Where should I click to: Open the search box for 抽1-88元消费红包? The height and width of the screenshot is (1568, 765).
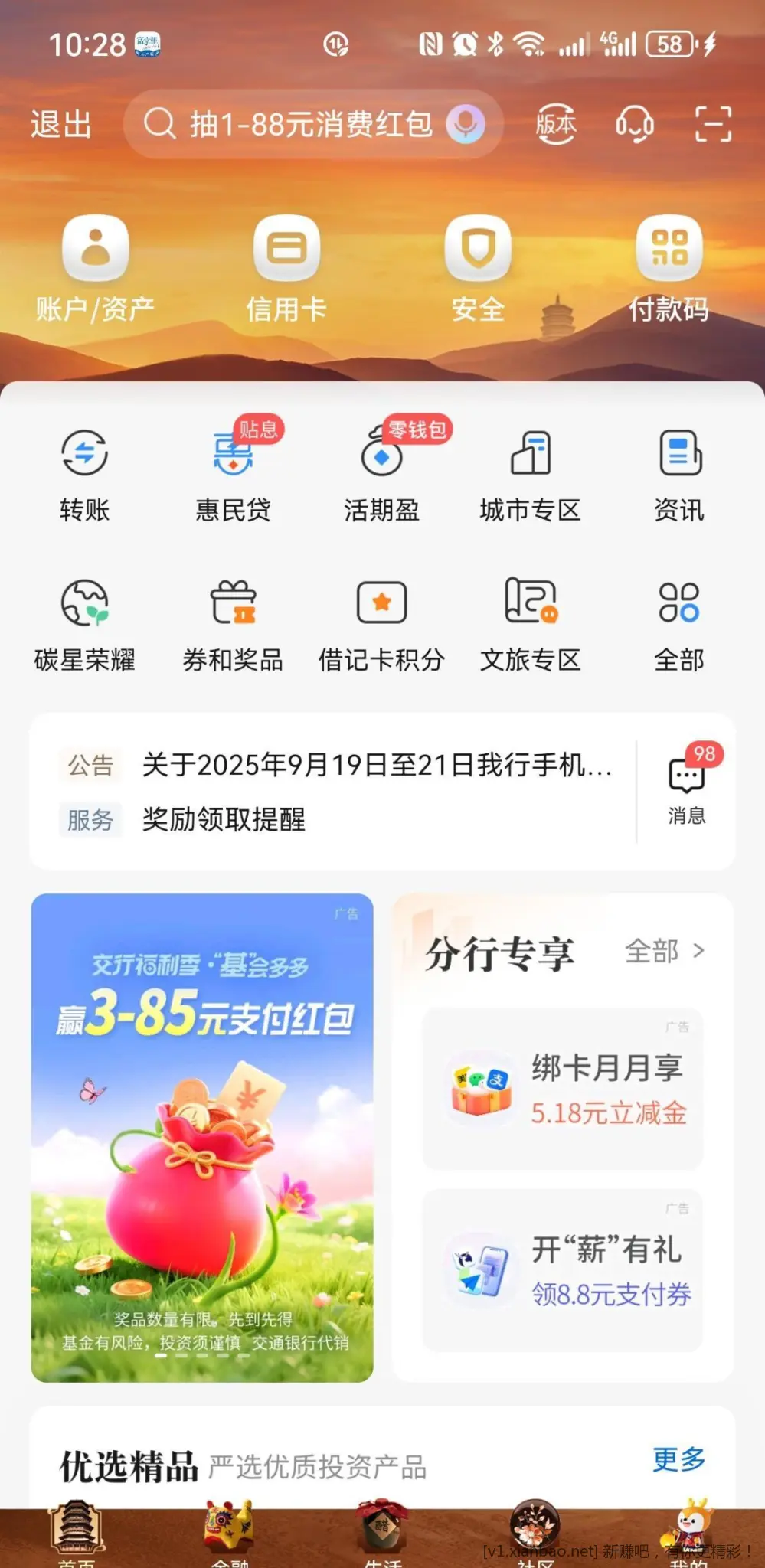pos(306,124)
